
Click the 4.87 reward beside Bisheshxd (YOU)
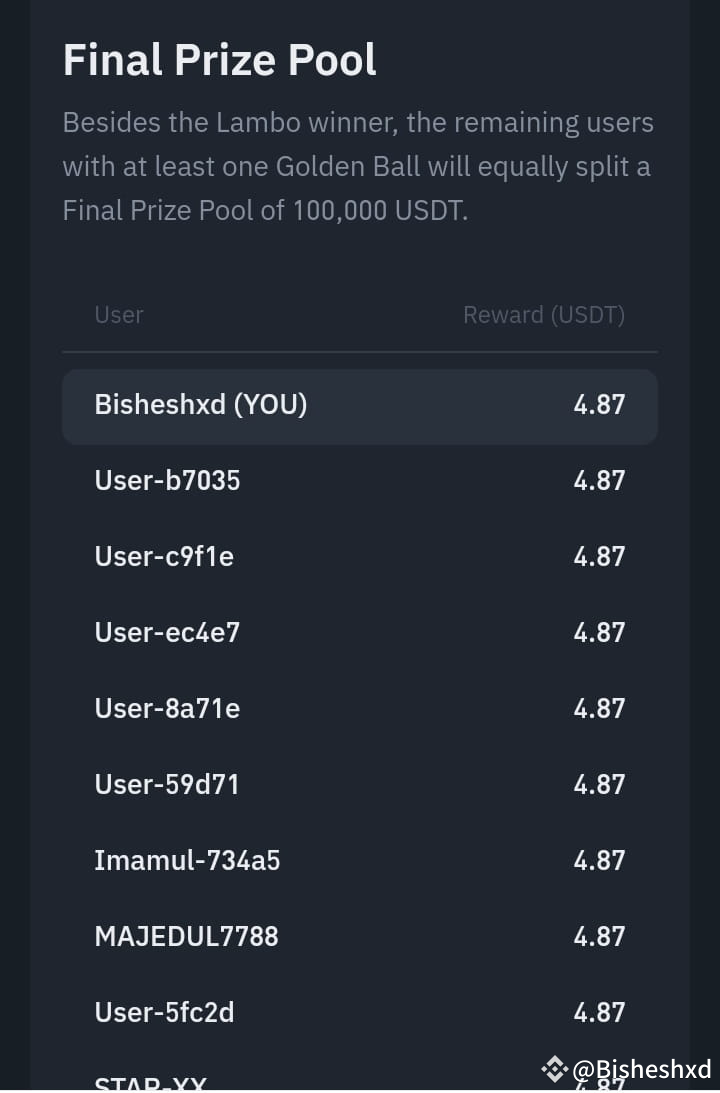pos(599,405)
